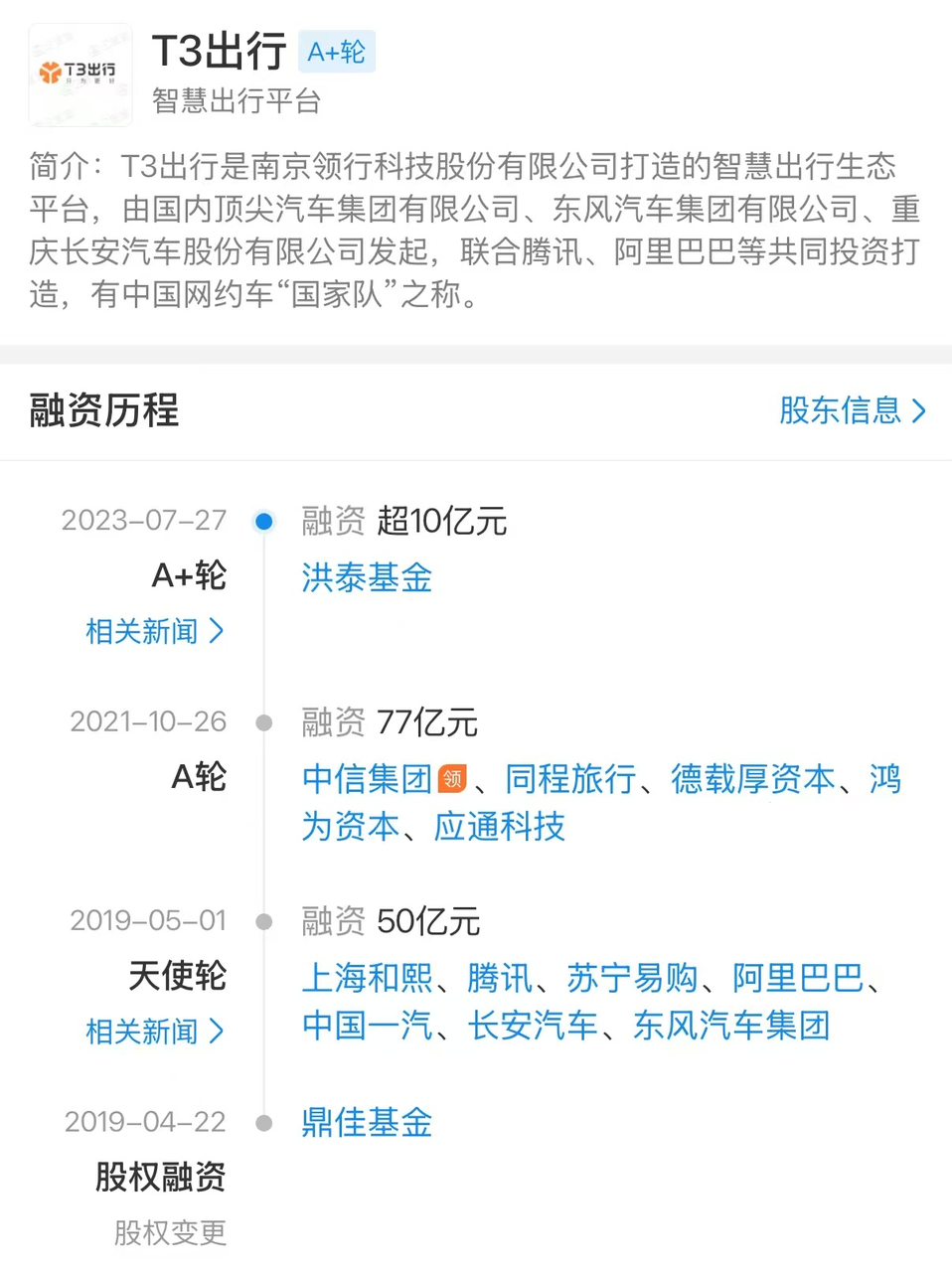Tap investor 长安汽车
The width and height of the screenshot is (952, 1272).
point(533,1026)
